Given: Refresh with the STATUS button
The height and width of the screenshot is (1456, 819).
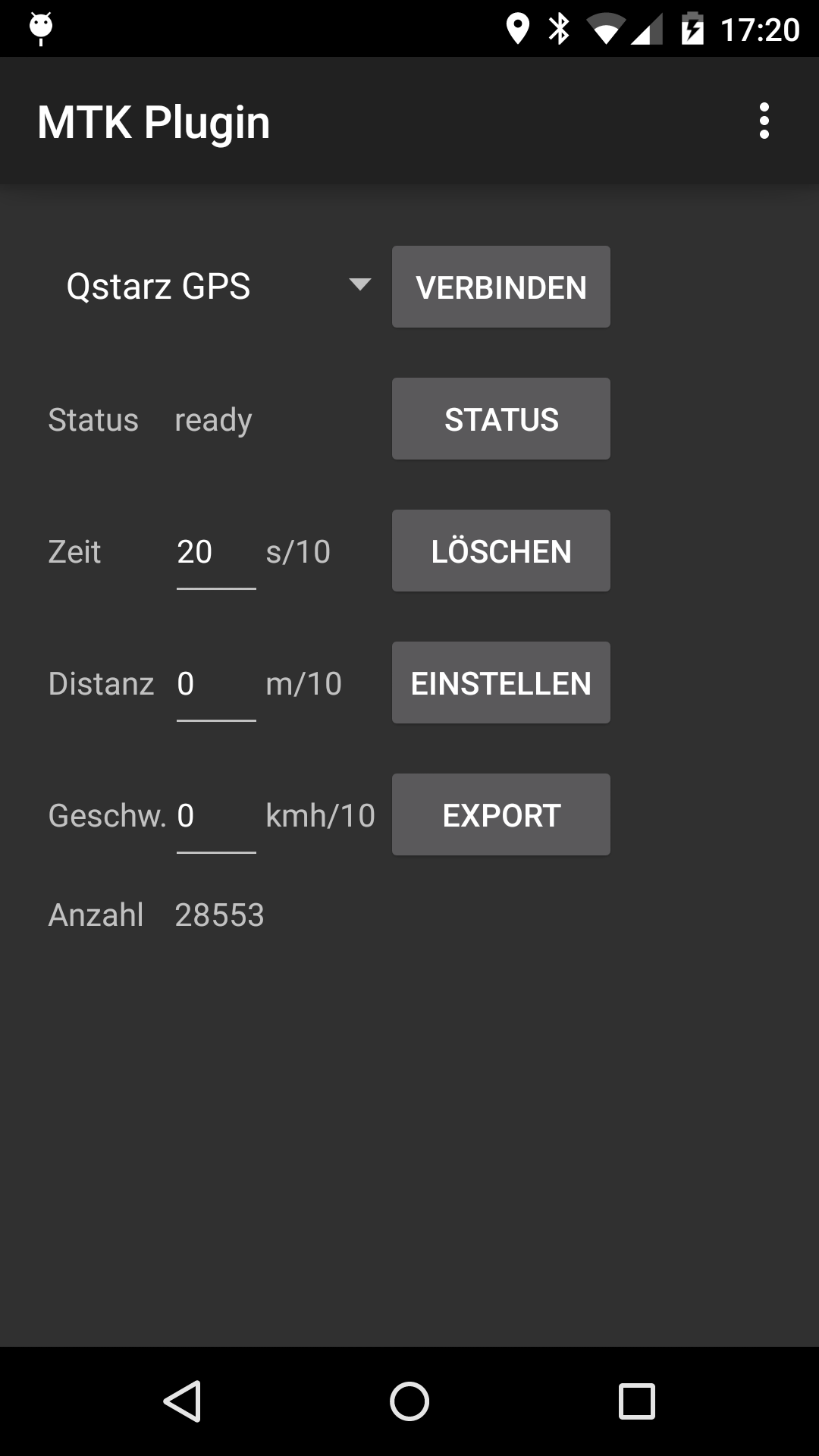Looking at the screenshot, I should tap(500, 419).
